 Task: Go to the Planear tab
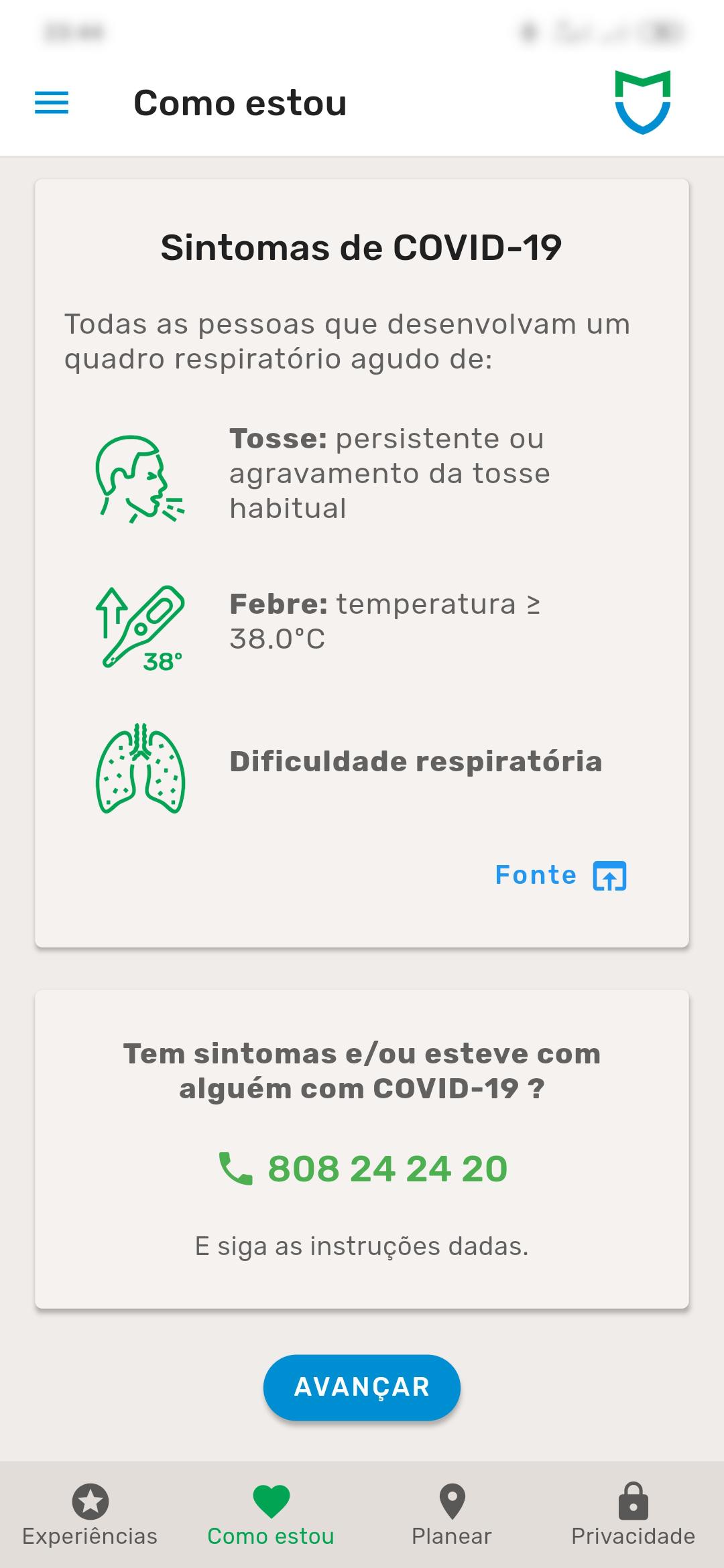(452, 1515)
